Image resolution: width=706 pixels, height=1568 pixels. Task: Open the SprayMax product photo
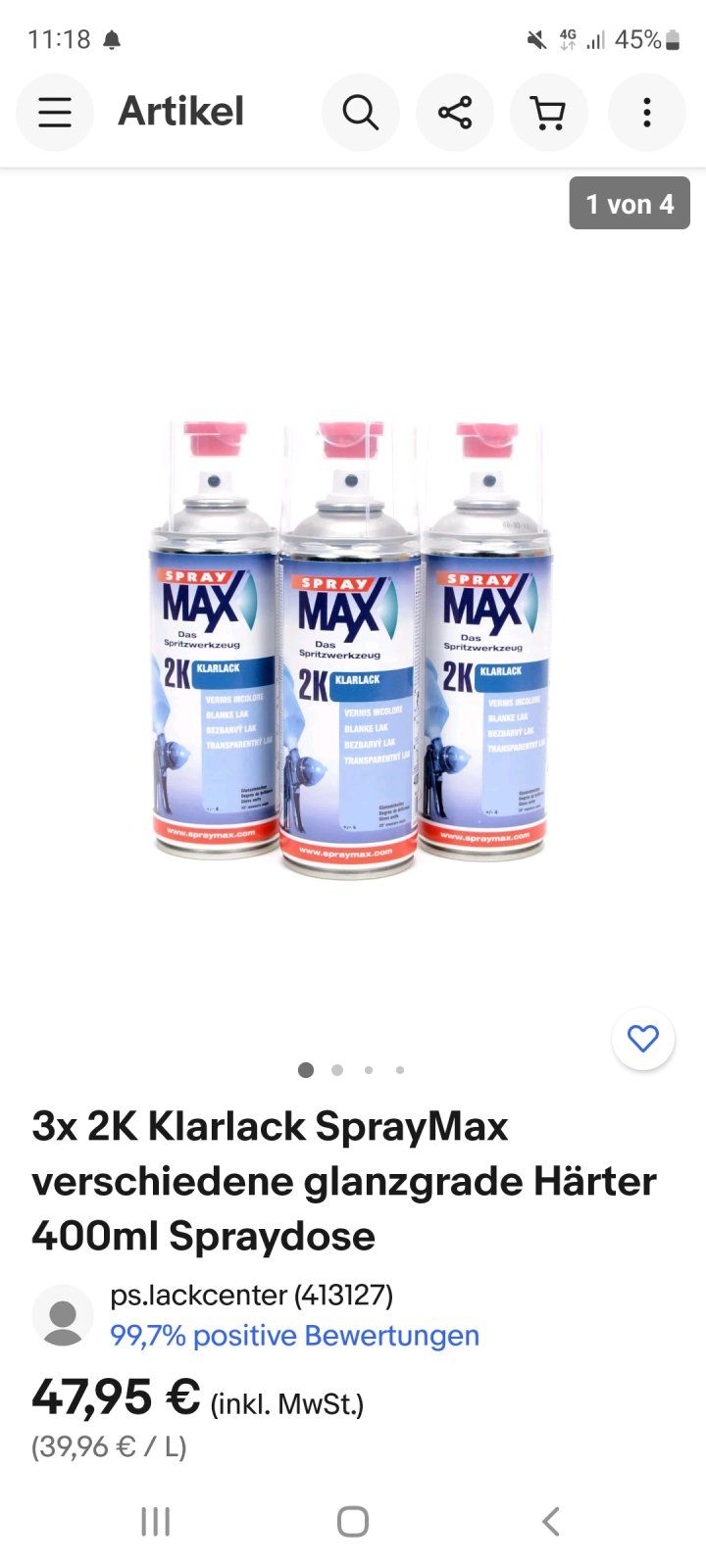[351, 647]
